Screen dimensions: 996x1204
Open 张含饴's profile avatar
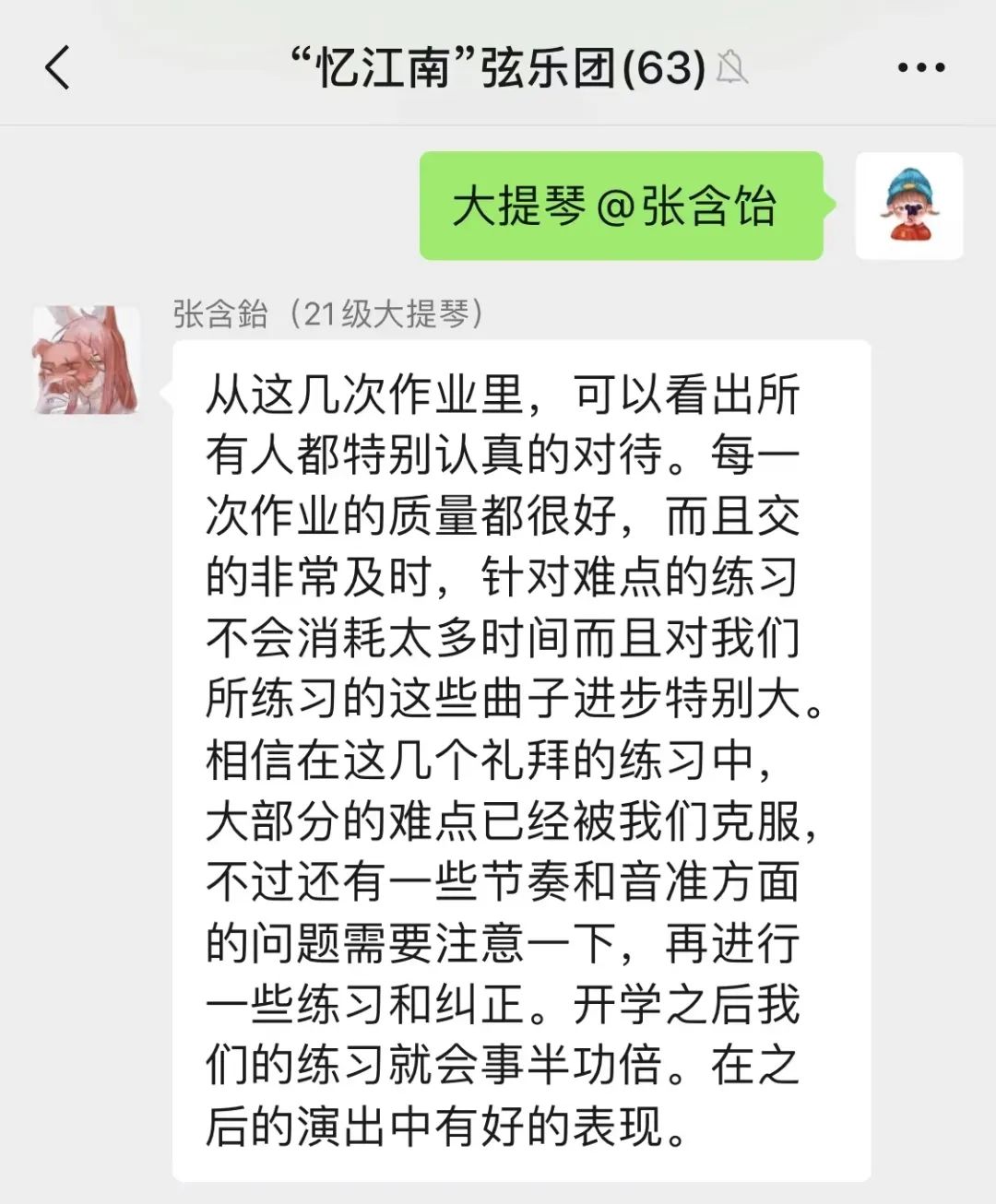(x=87, y=360)
